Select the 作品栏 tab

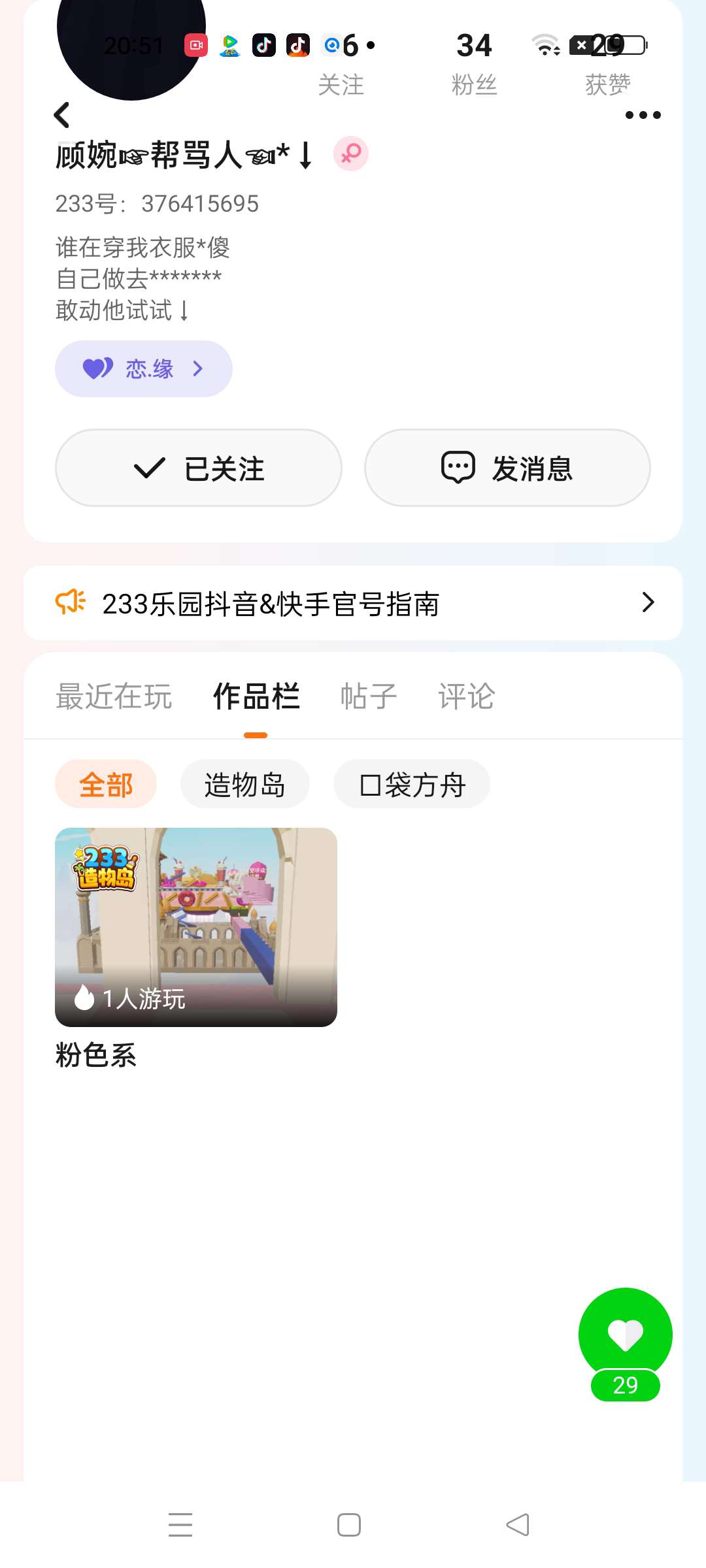[x=256, y=696]
